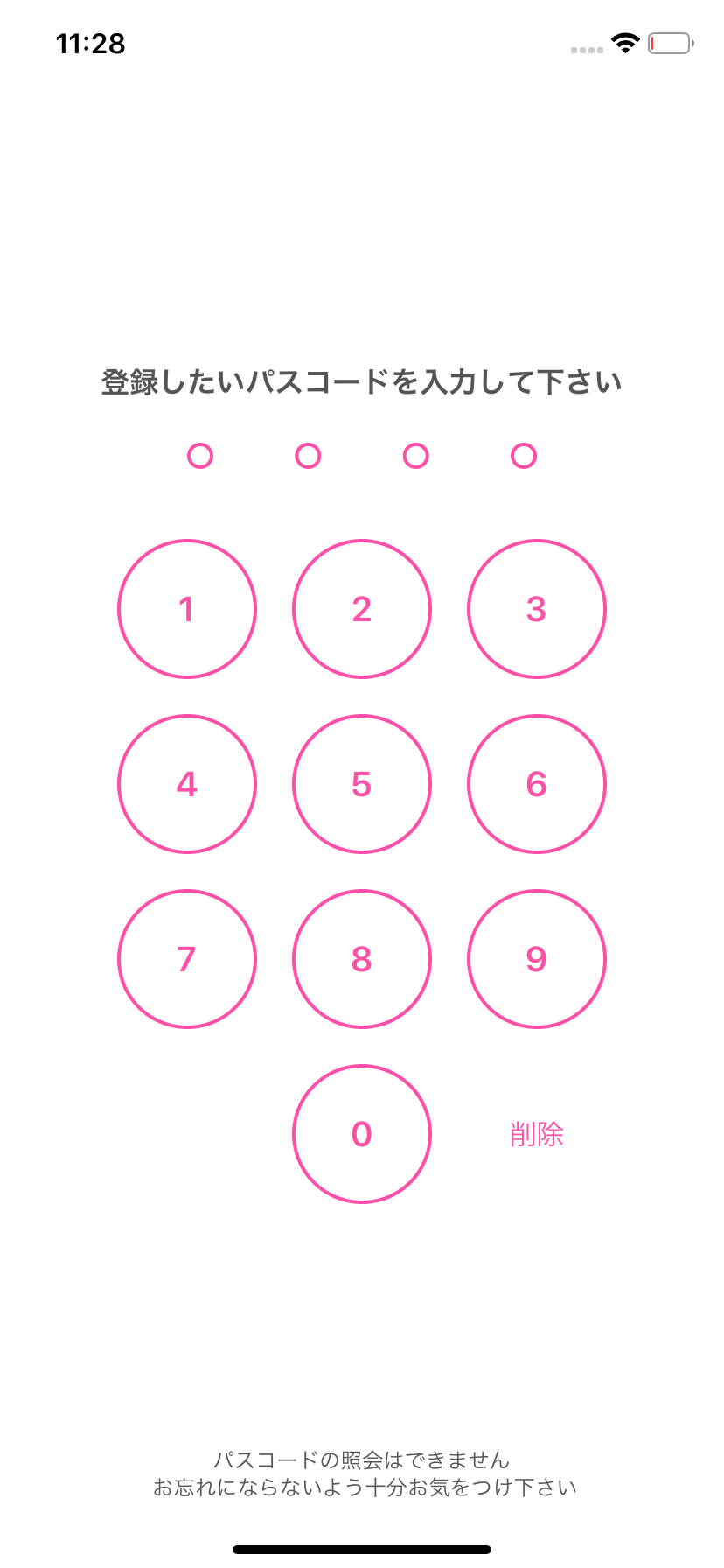Viewport: 724px width, 1568px height.
Task: Tap the number 2 key
Action: [x=362, y=609]
